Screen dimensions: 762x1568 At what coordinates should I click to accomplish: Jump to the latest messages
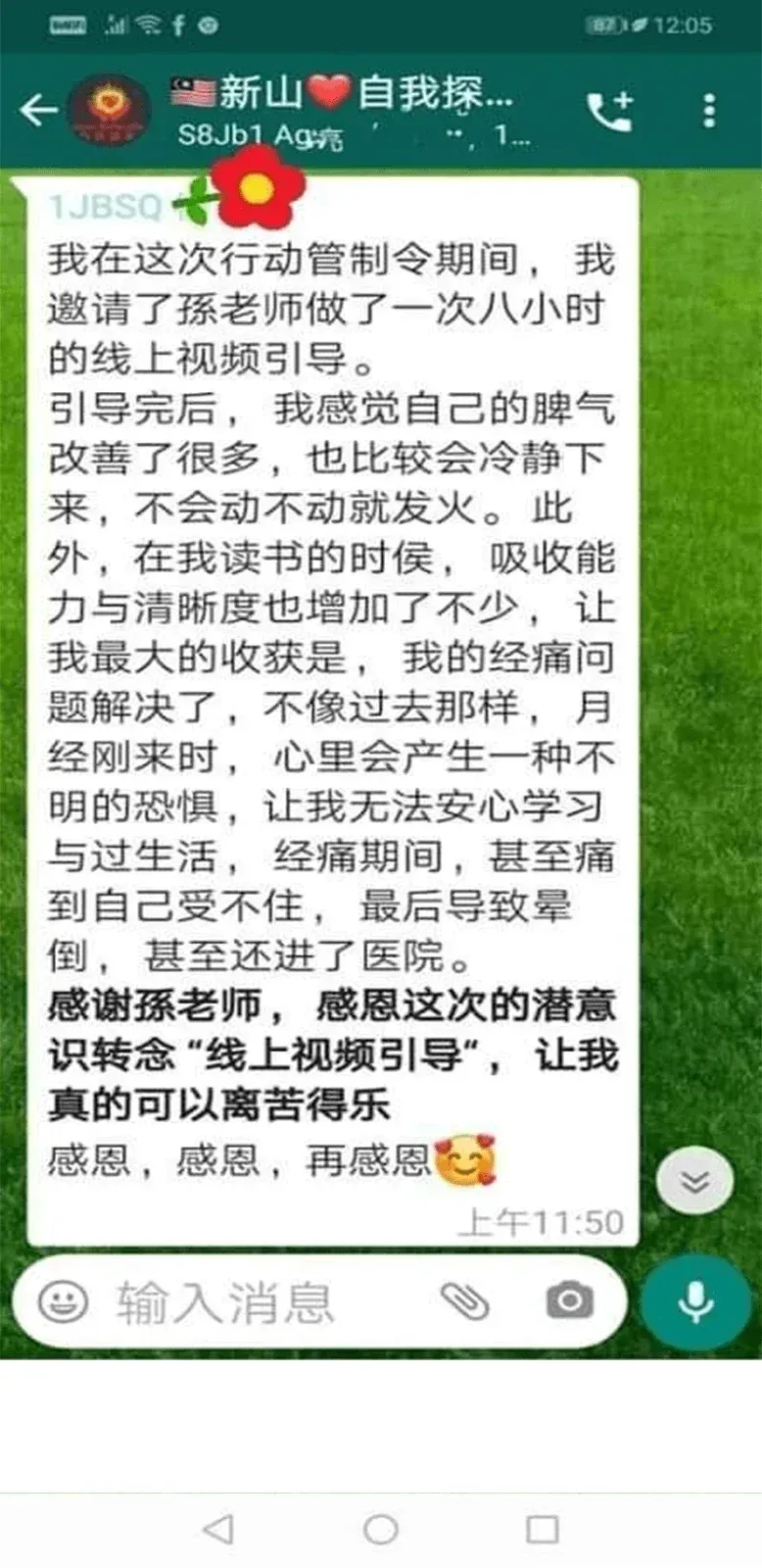pos(694,1182)
